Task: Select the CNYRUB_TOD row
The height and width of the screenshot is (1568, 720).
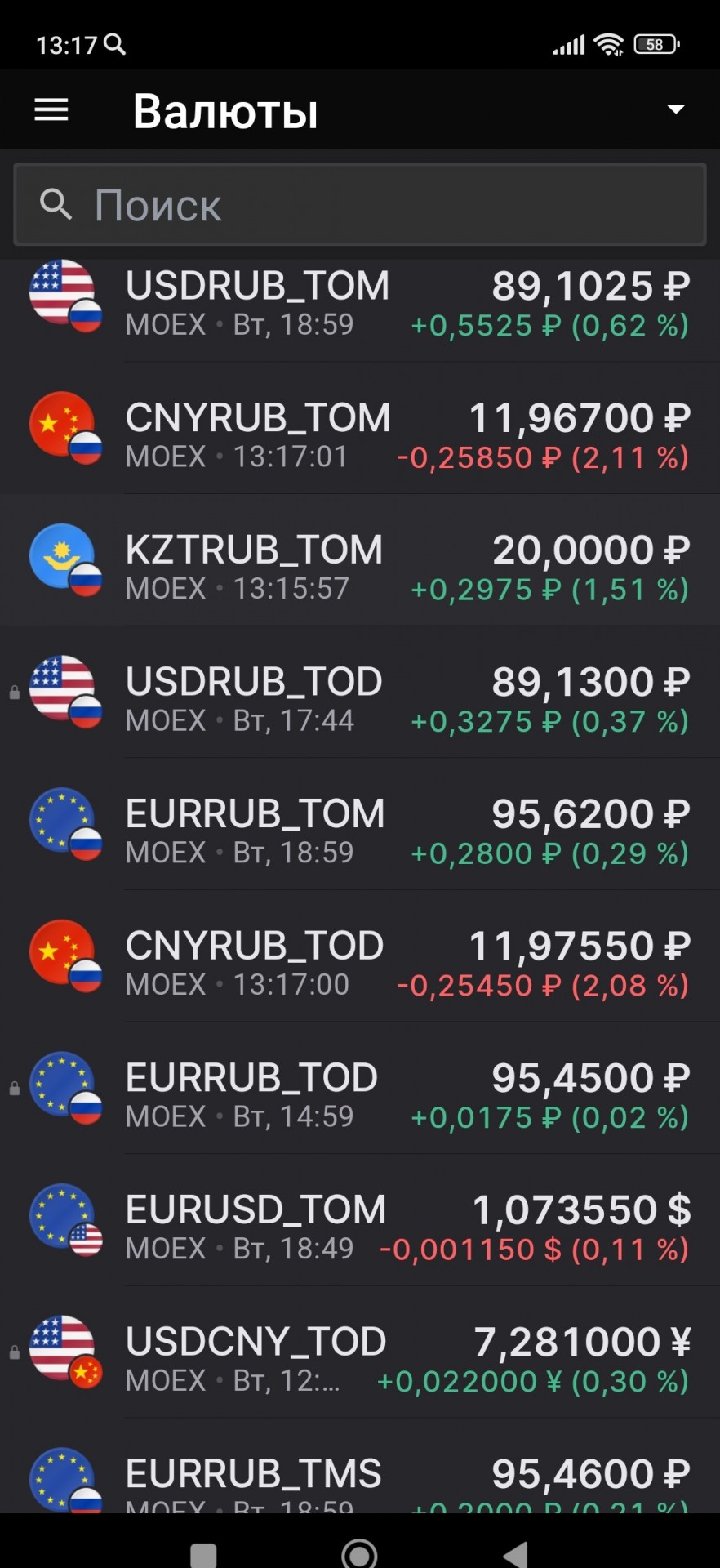Action: tap(360, 956)
